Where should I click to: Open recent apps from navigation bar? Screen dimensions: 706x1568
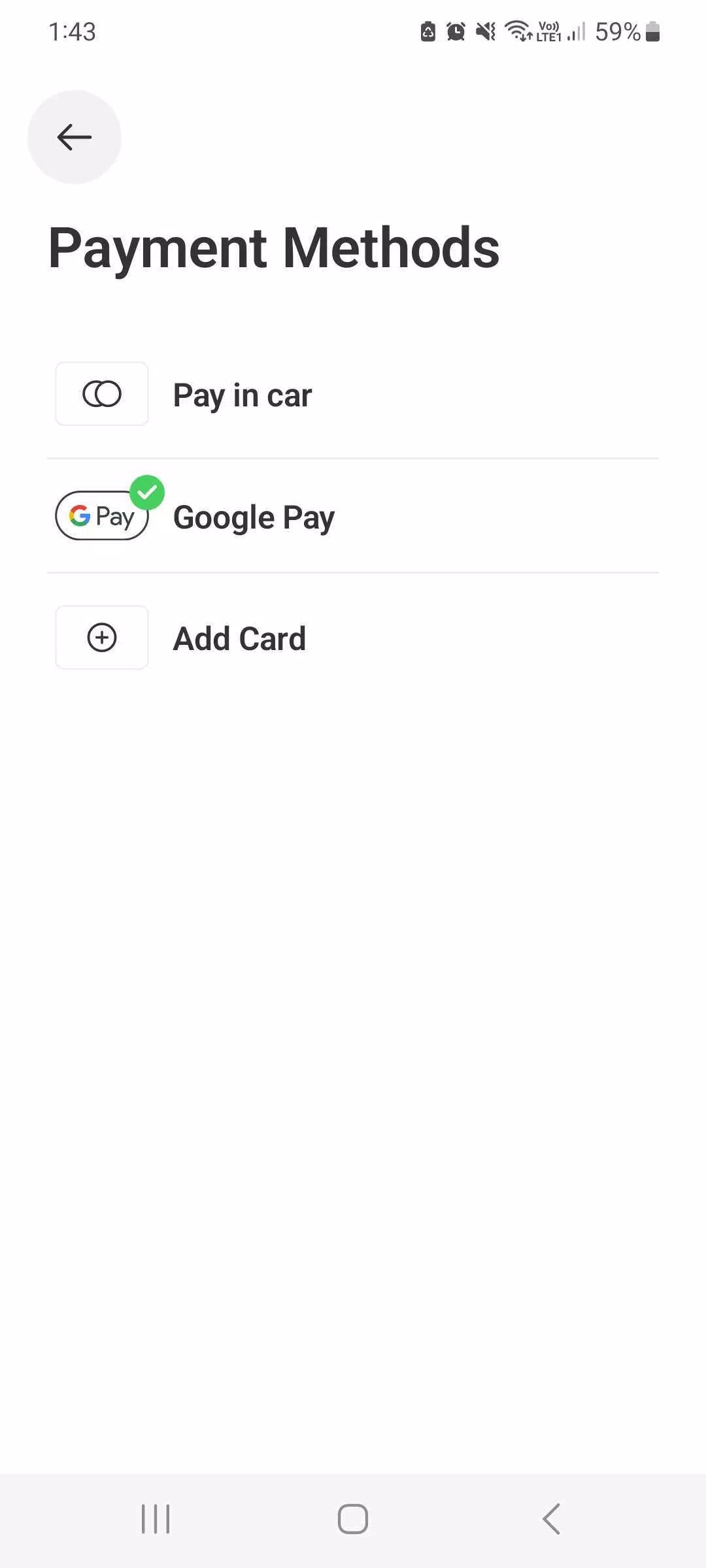pyautogui.click(x=156, y=1518)
